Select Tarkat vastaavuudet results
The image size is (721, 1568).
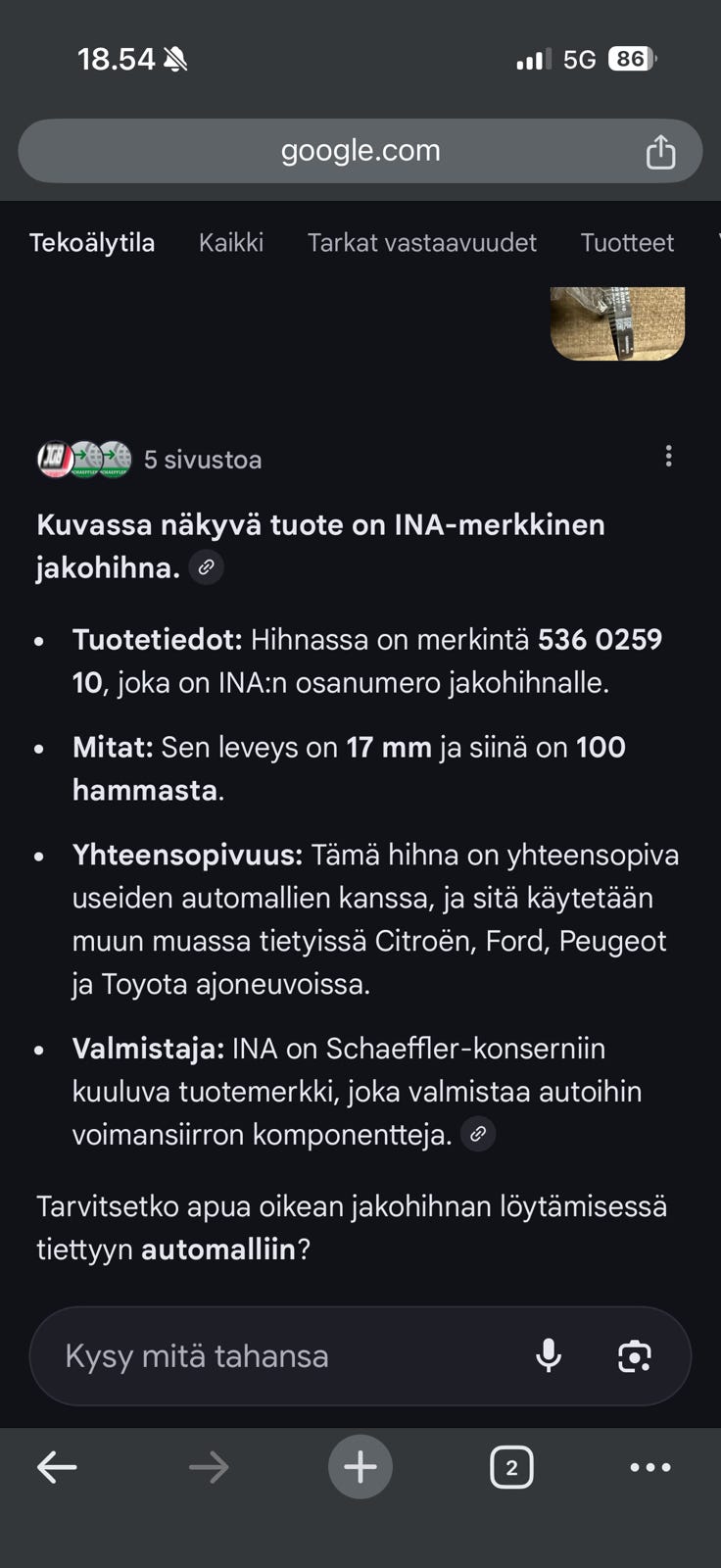click(422, 242)
